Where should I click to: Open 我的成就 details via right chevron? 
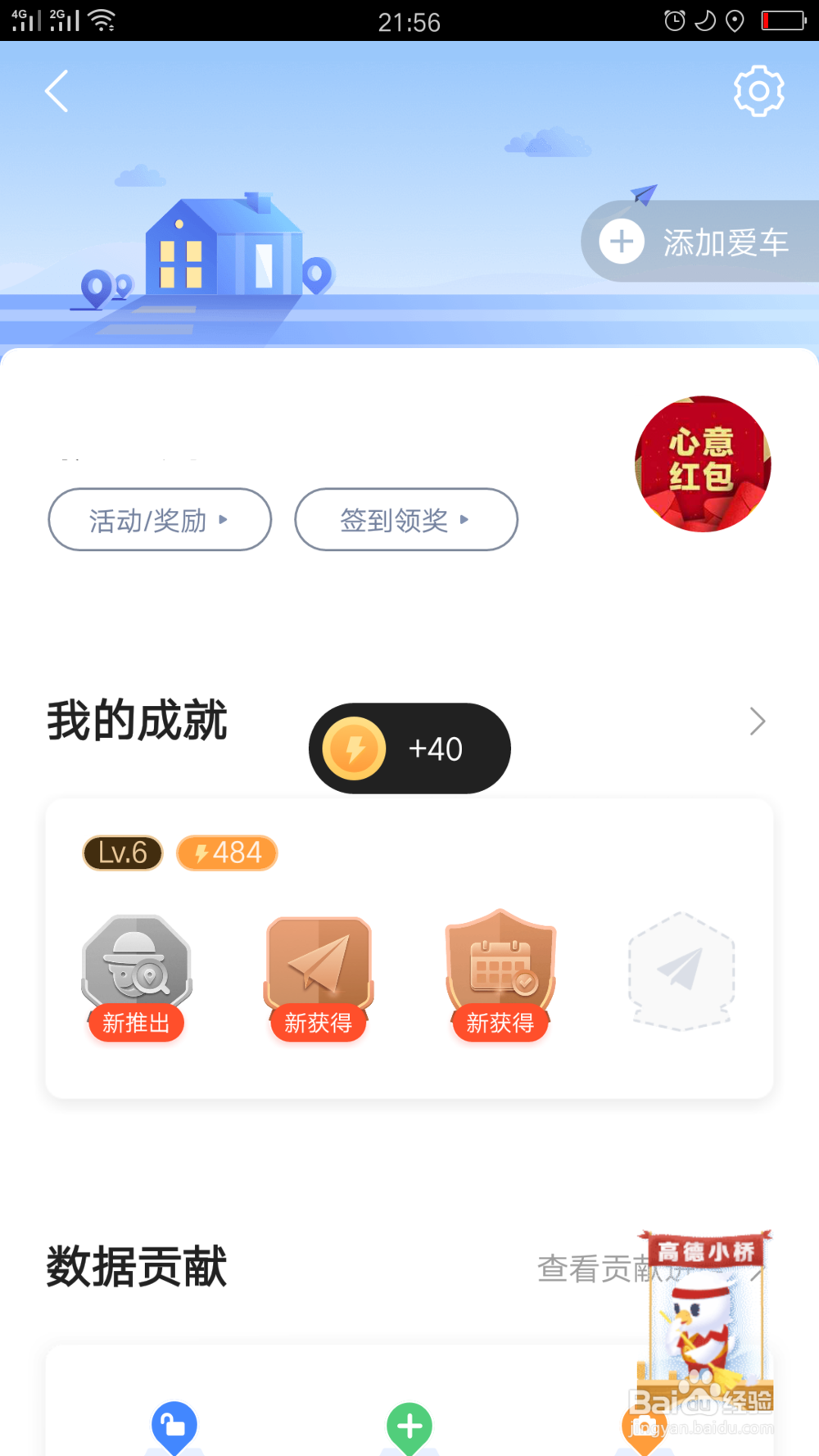coord(756,721)
